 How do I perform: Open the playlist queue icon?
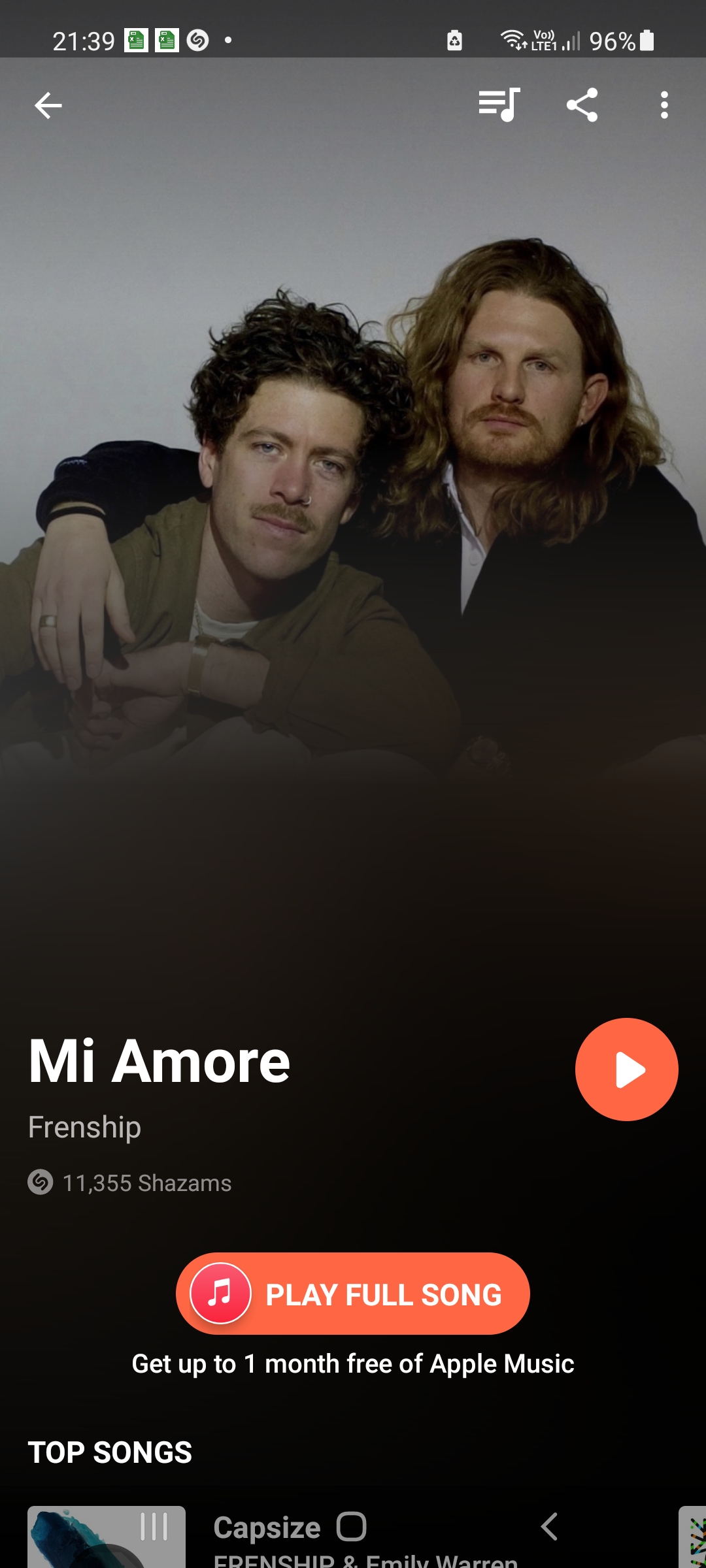point(499,105)
